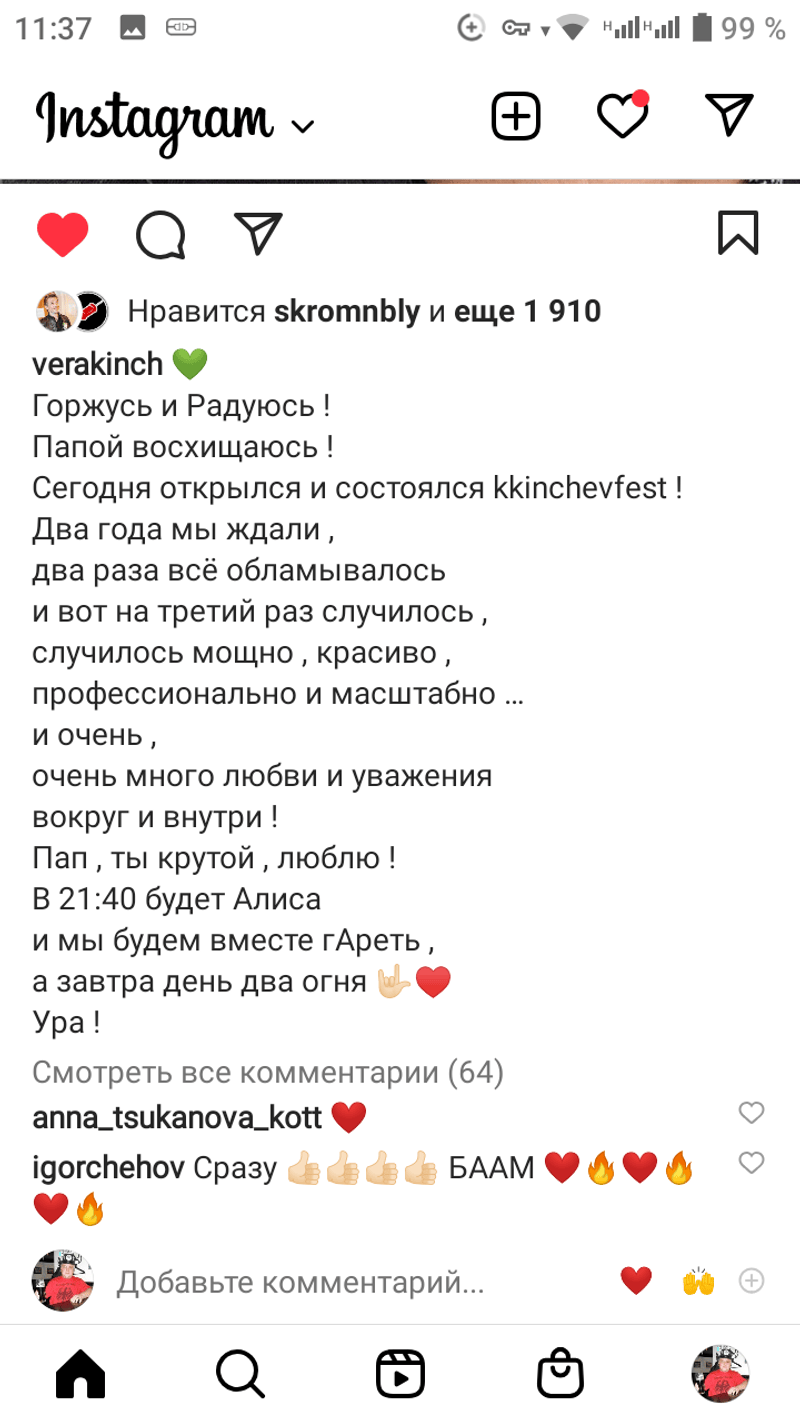800x1422 pixels.
Task: Switch to the Search tab
Action: point(240,1375)
